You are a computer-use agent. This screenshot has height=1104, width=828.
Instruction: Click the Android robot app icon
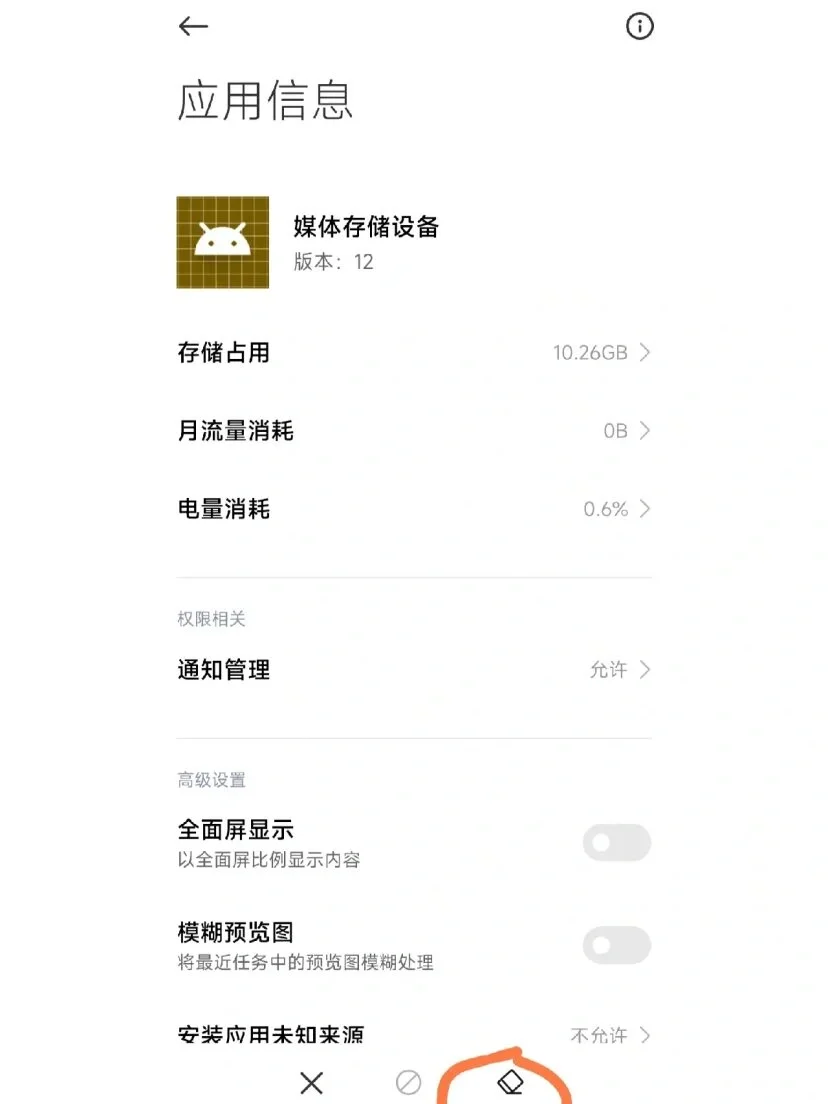pyautogui.click(x=222, y=242)
